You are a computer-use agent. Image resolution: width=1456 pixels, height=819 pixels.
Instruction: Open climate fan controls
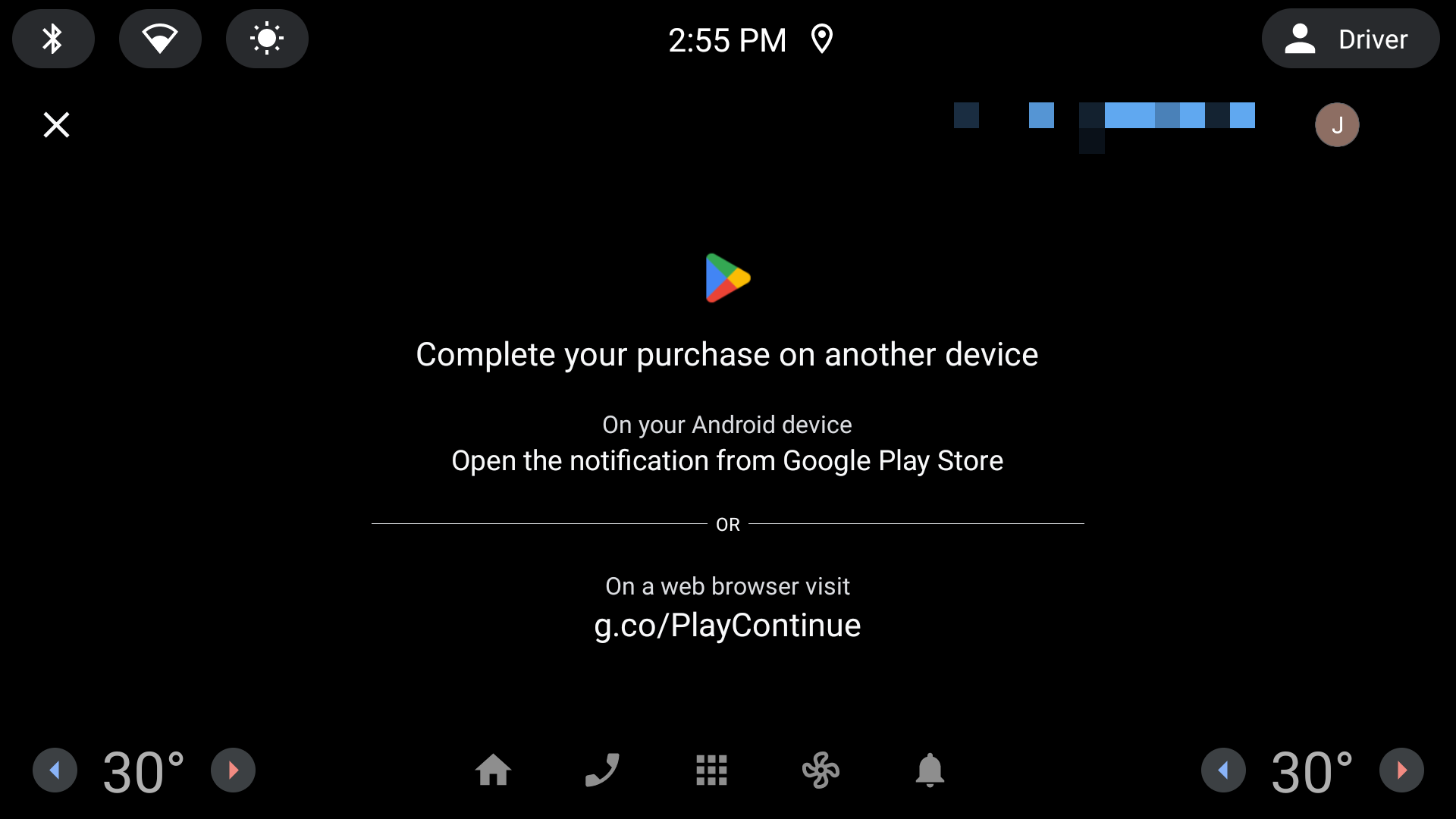[x=821, y=770]
